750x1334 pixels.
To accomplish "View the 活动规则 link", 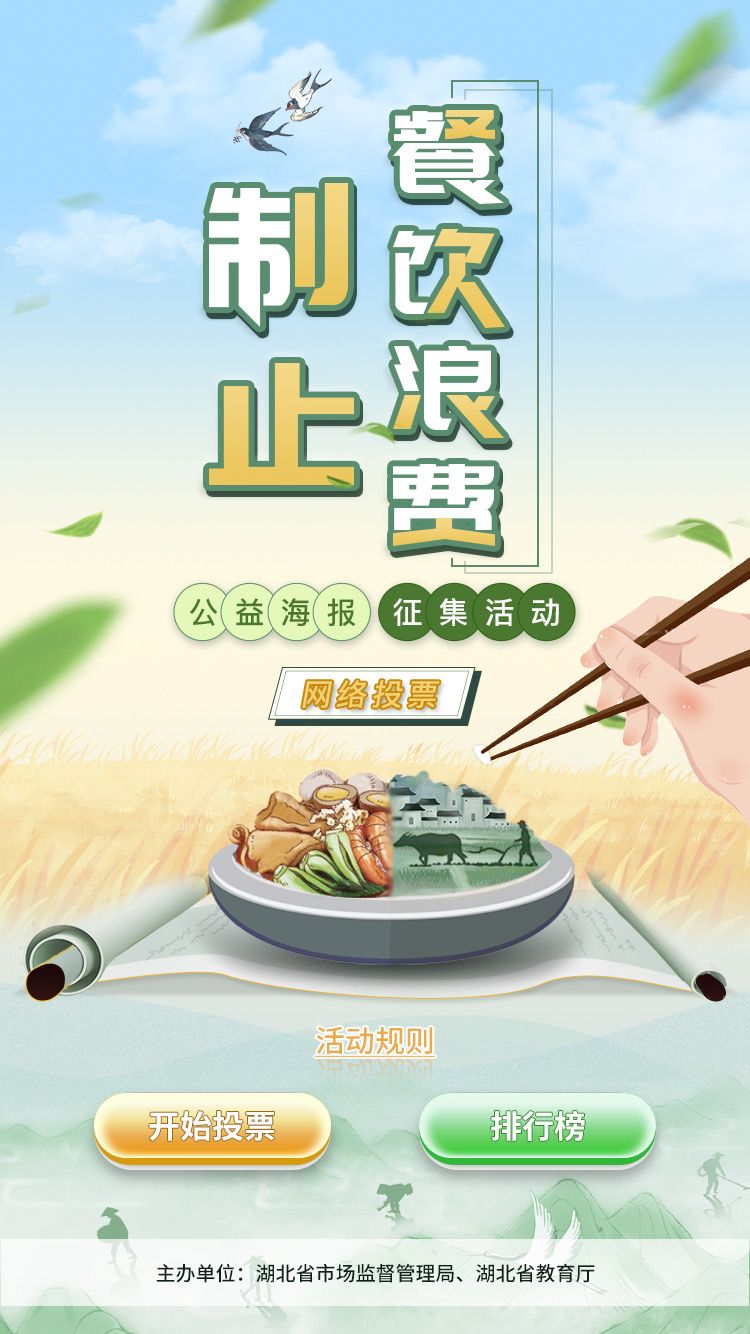I will tap(375, 1041).
